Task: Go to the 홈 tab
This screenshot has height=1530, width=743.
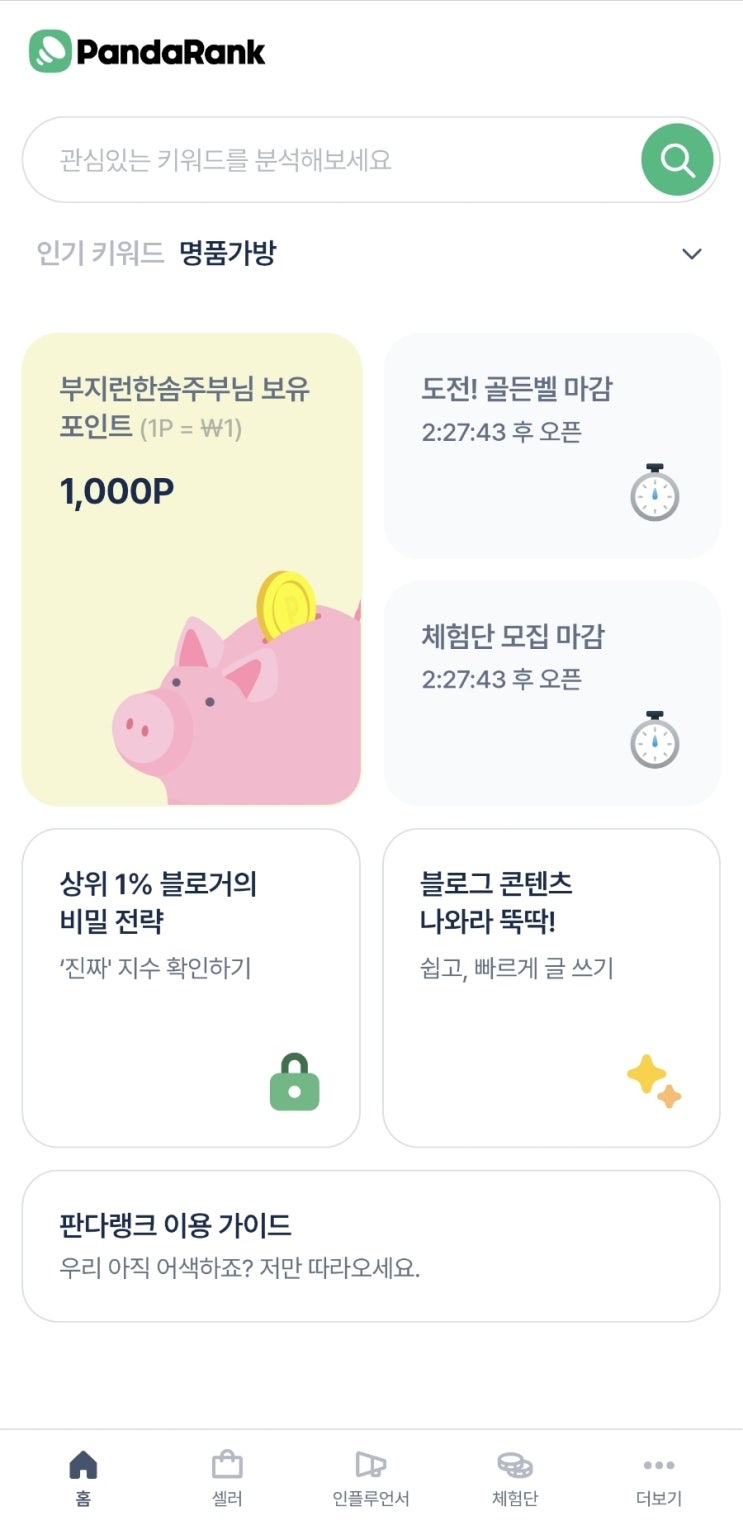Action: click(x=83, y=1478)
